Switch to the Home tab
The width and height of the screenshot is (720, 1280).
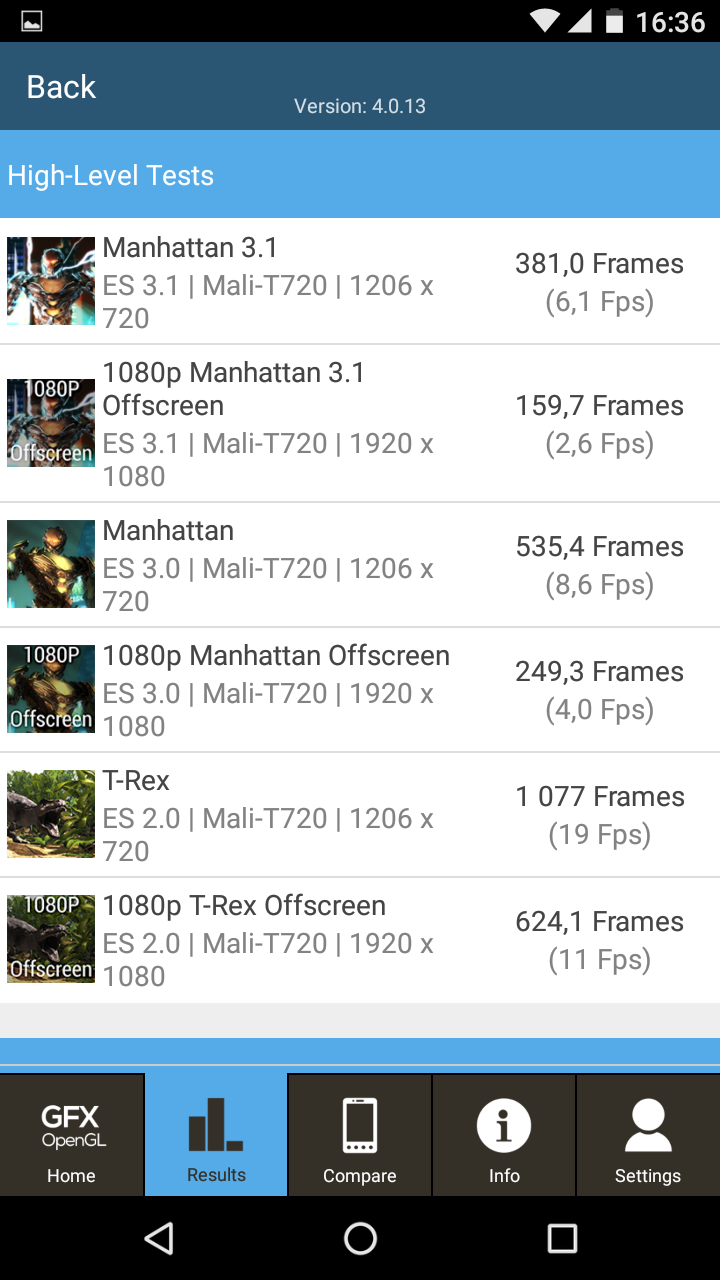[72, 1135]
